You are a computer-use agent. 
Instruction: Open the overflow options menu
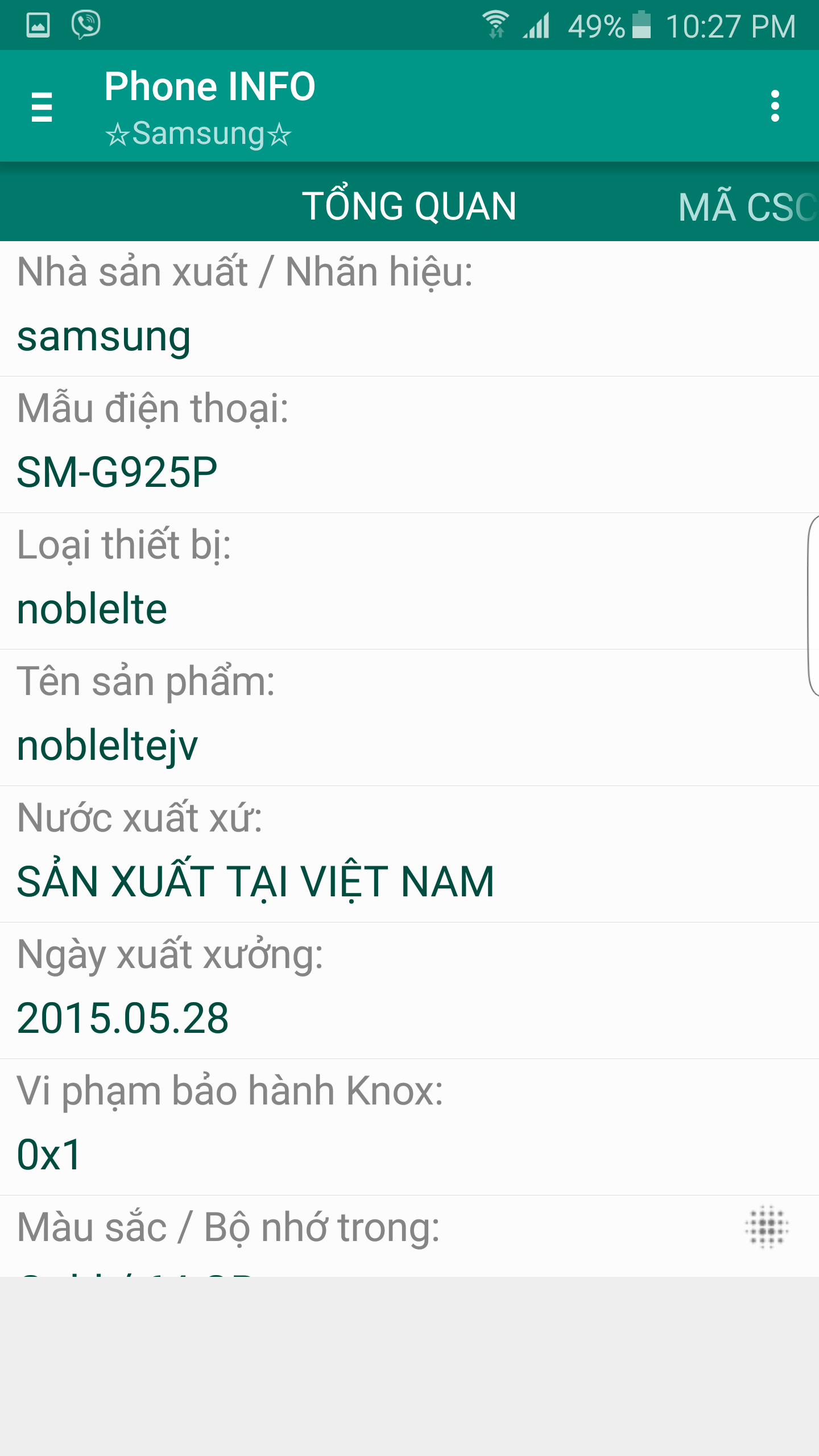tap(775, 106)
